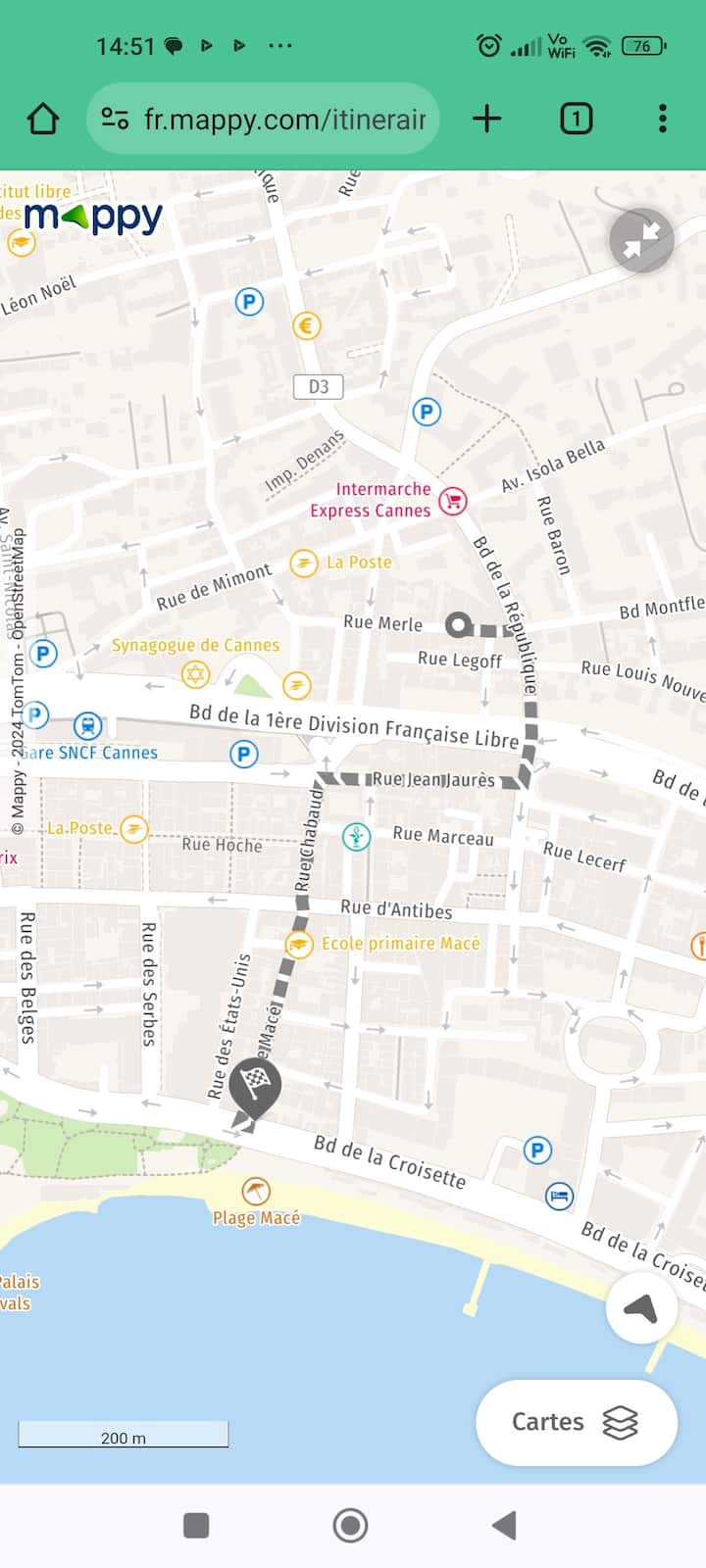Open a new browser tab

486,119
